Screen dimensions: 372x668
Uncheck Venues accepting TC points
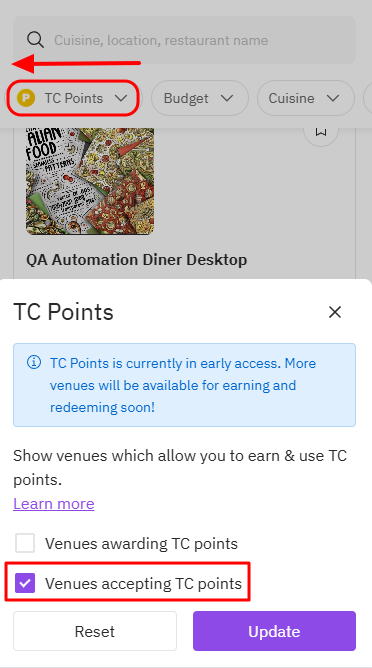[x=25, y=583]
